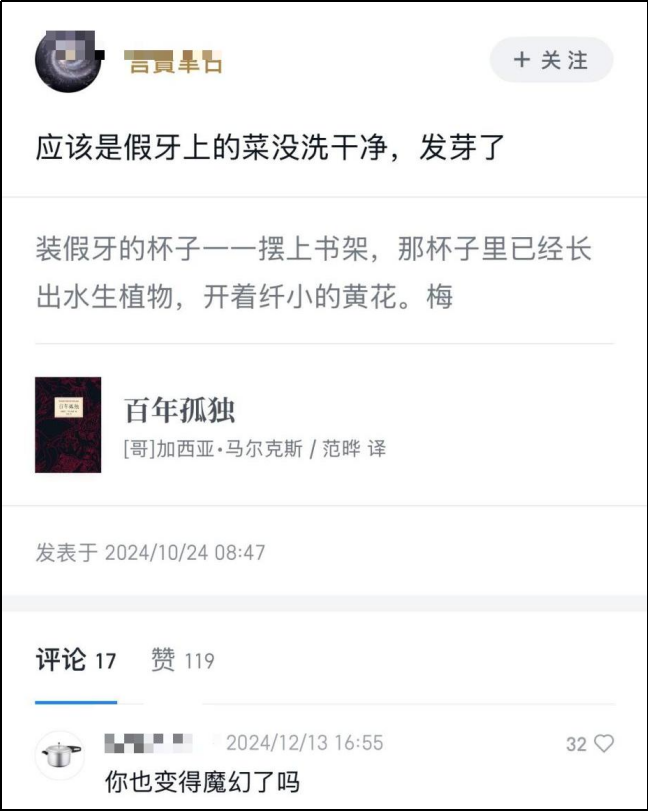Like the comment 你也变得魔幻了吗

click(603, 744)
